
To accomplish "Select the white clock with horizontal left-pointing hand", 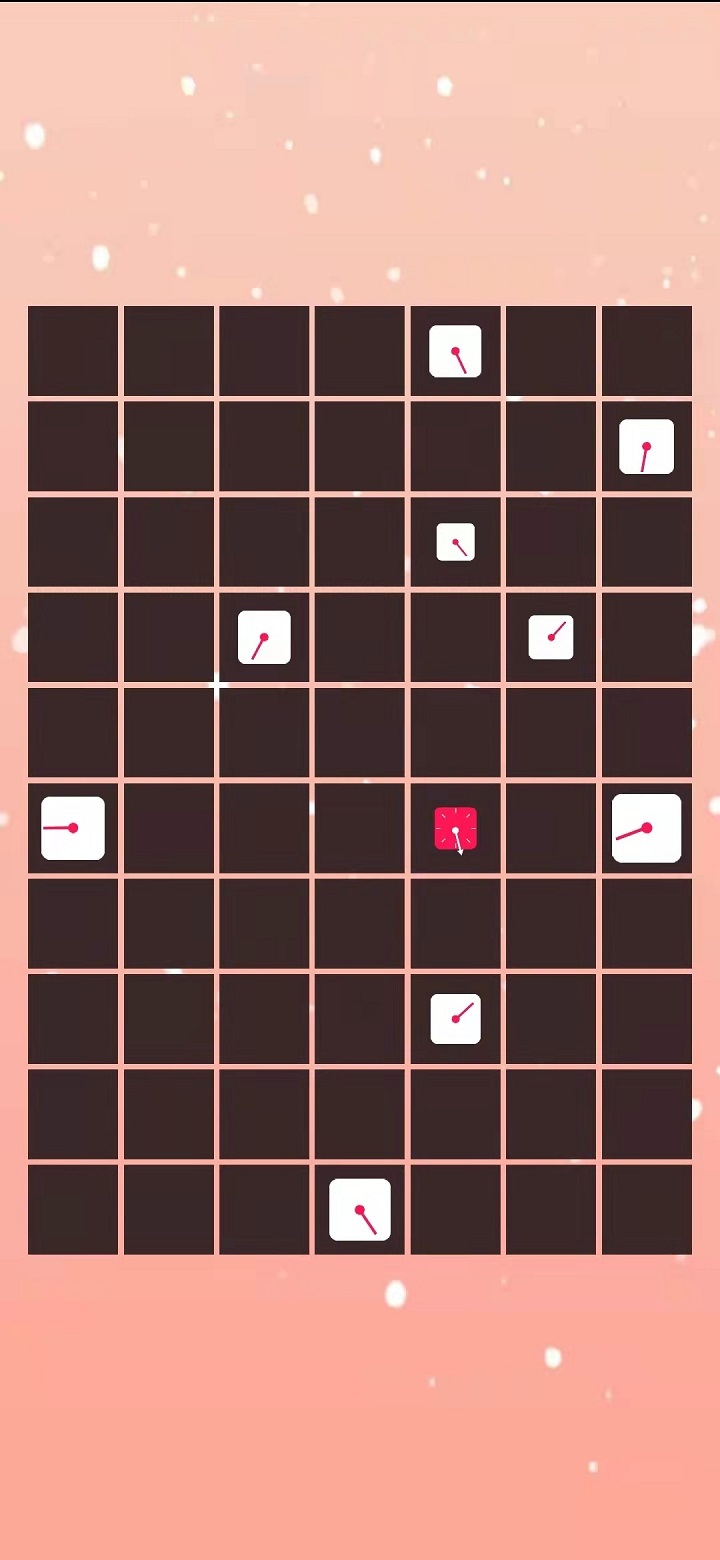I will [x=73, y=828].
